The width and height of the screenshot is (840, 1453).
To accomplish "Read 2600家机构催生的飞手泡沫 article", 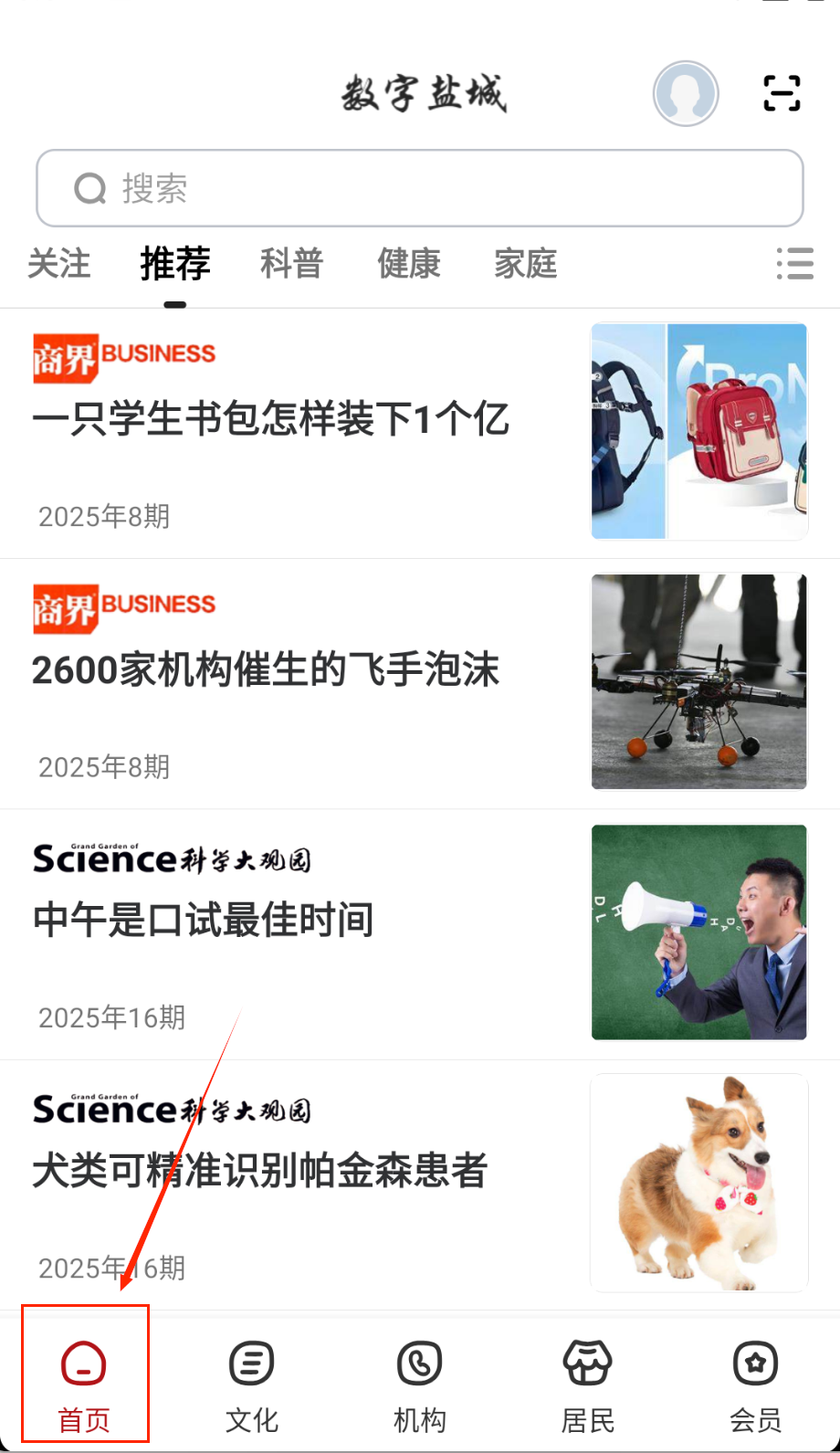I will [x=266, y=669].
